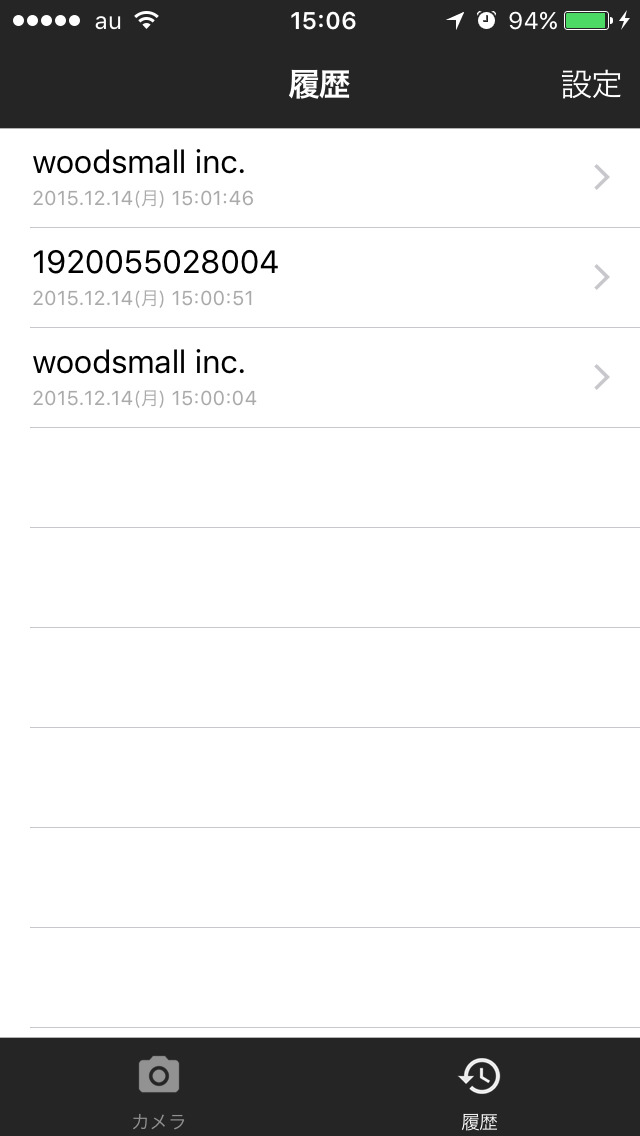The image size is (640, 1136).
Task: Open the 設定 settings button
Action: click(x=590, y=85)
